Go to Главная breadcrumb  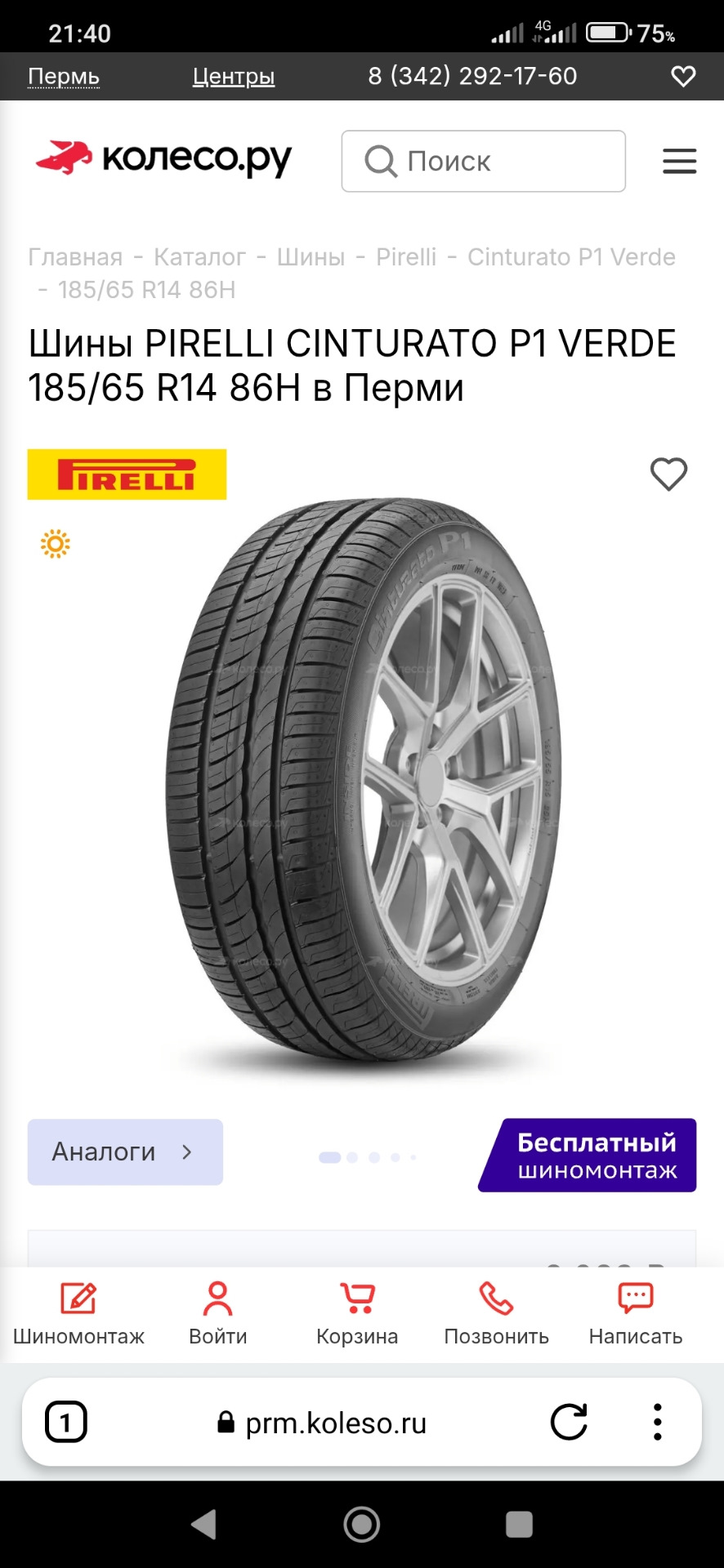coord(75,257)
